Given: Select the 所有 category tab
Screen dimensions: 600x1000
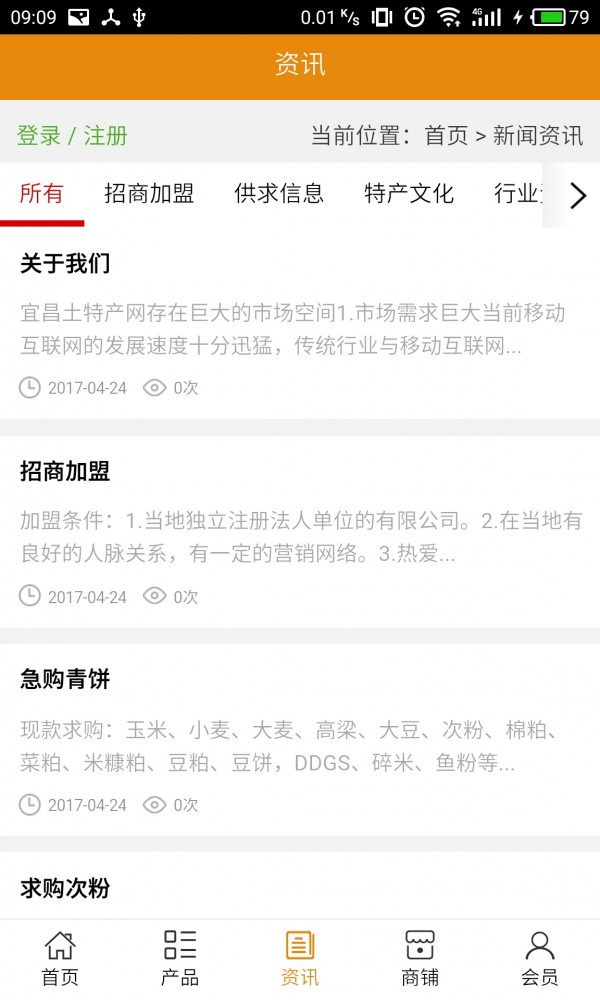Looking at the screenshot, I should tap(42, 194).
